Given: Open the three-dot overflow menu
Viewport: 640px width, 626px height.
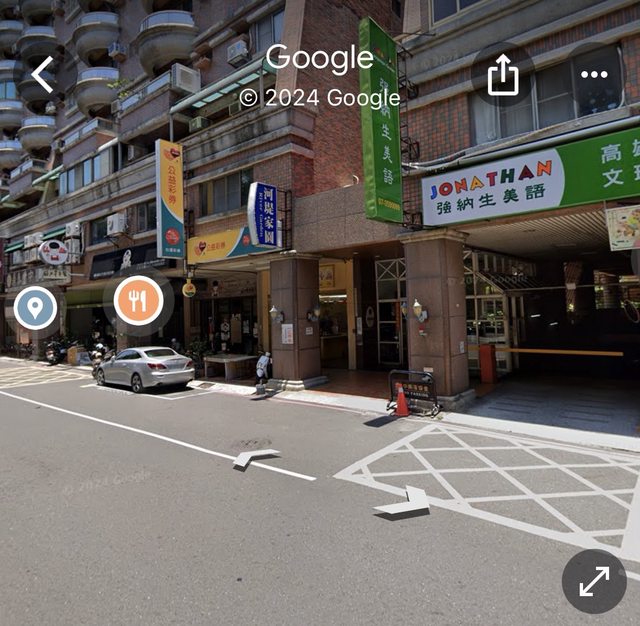Looking at the screenshot, I should (x=594, y=75).
